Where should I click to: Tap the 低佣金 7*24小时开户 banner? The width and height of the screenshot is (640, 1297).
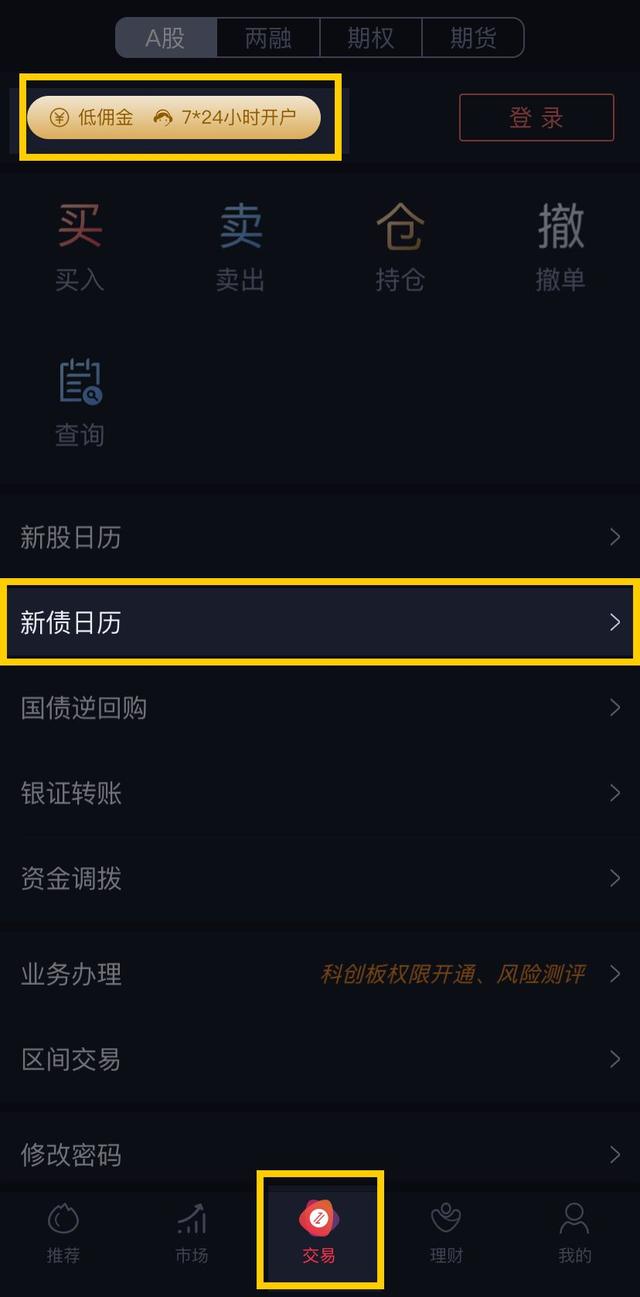(173, 118)
